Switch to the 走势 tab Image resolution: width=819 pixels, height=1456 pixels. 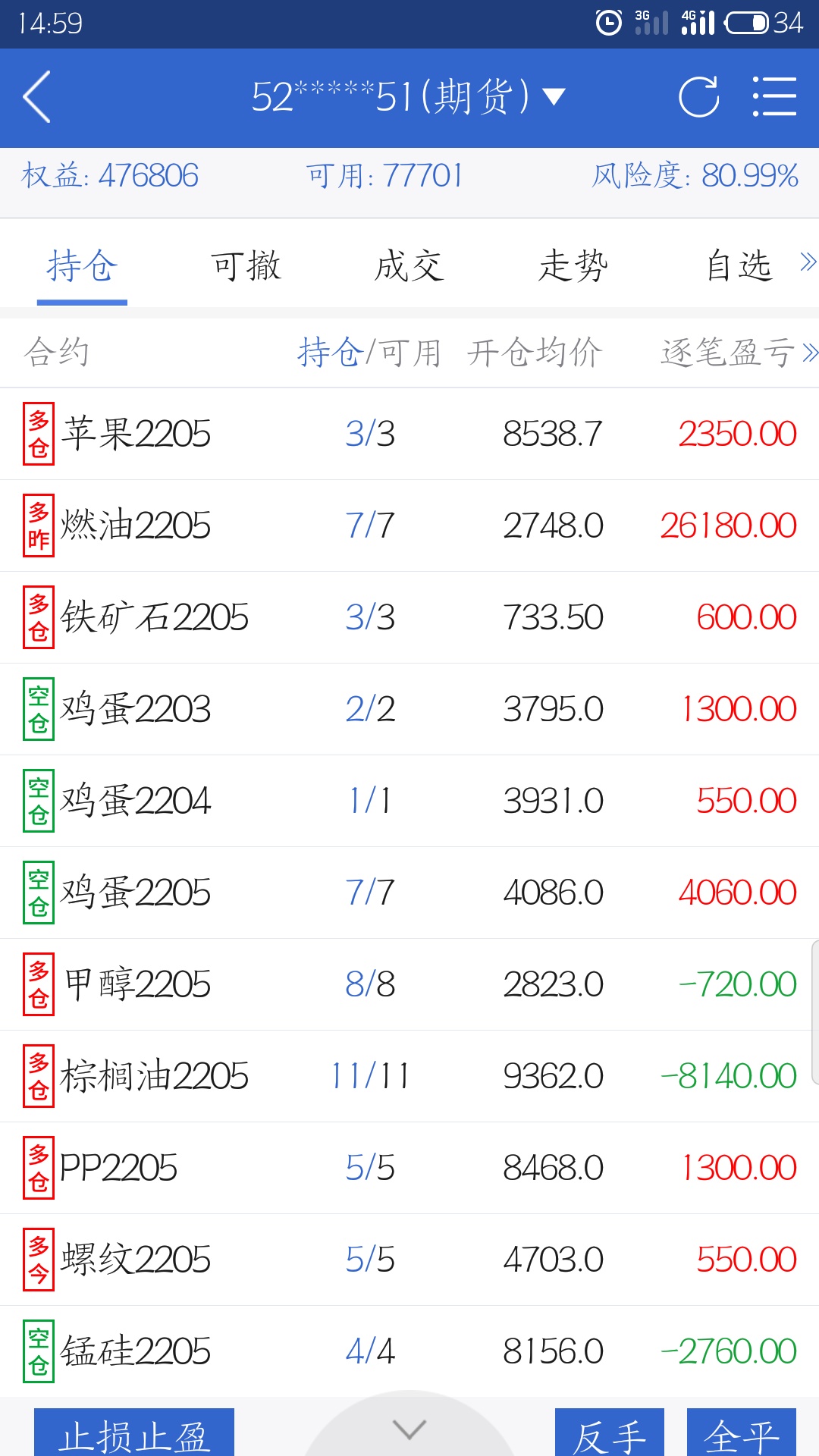click(573, 266)
